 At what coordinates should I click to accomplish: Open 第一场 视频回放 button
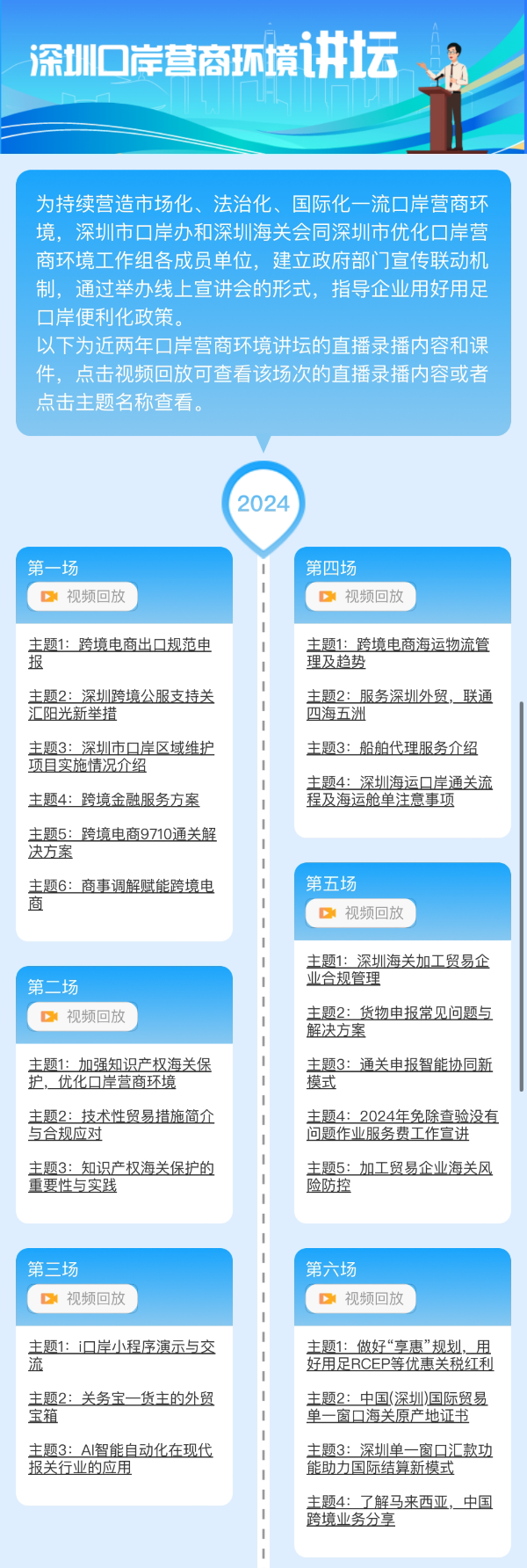(83, 597)
